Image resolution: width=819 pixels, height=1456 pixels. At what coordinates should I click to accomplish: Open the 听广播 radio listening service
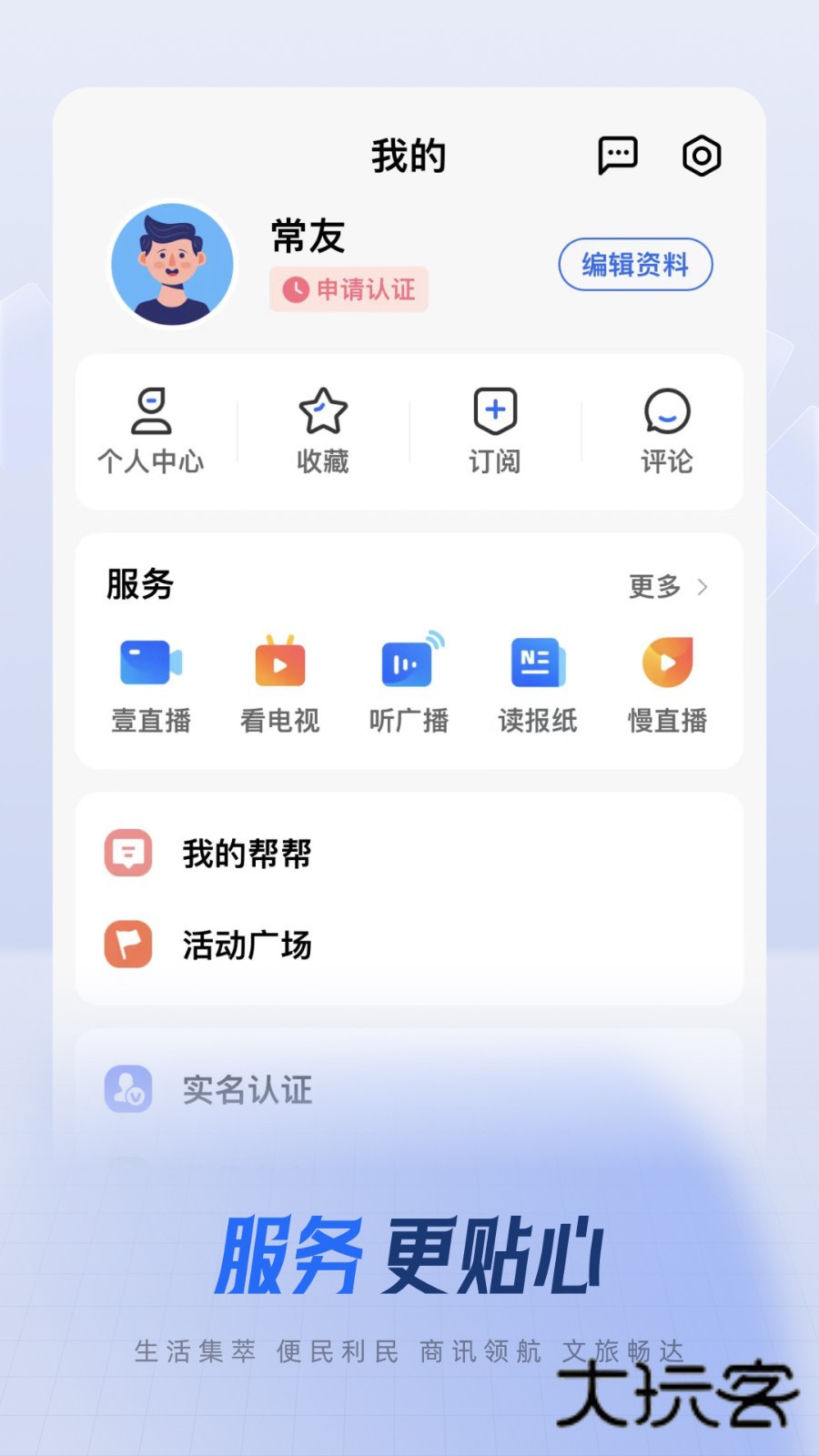point(409,682)
